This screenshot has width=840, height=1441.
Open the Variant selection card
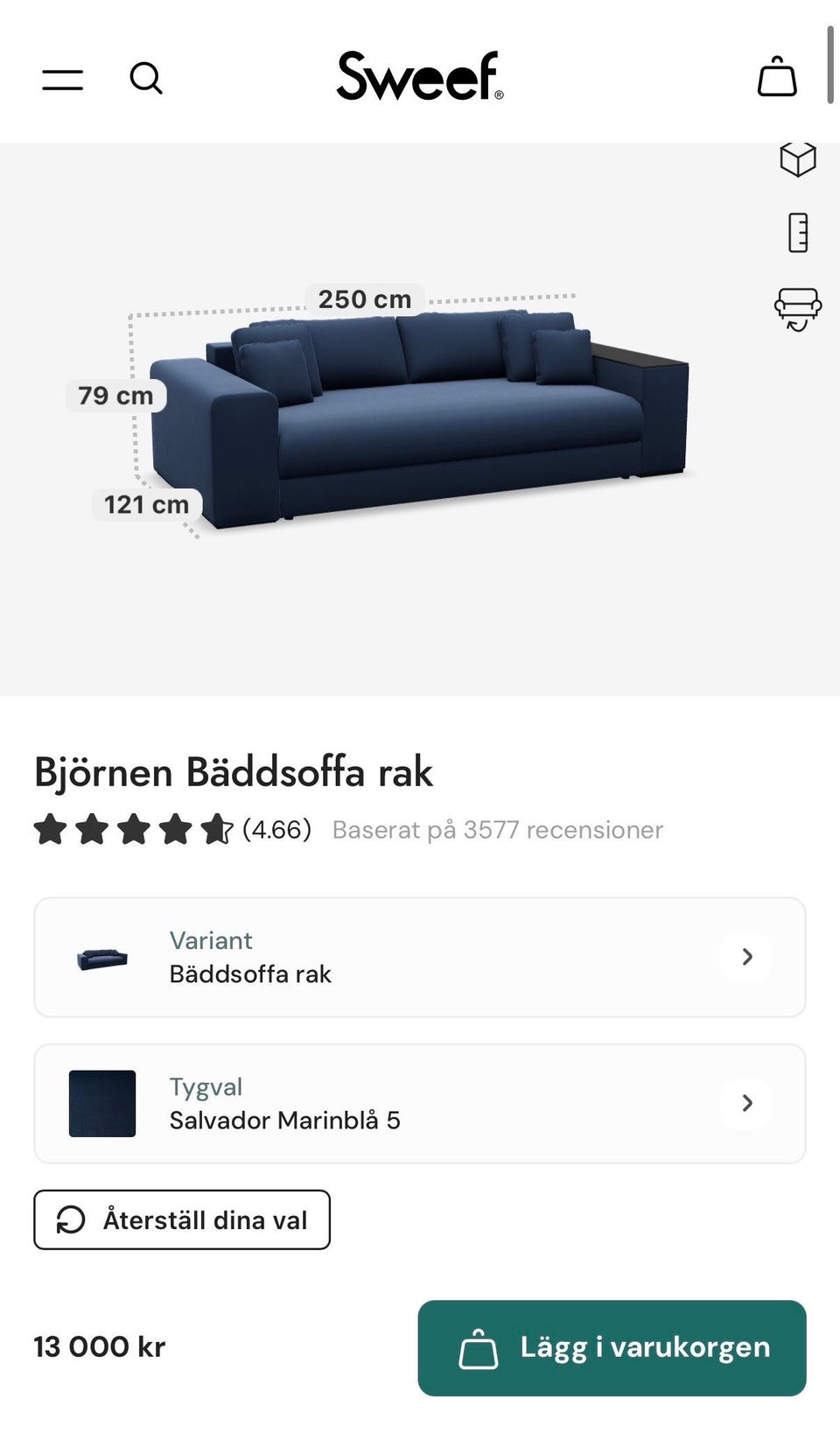coord(418,957)
